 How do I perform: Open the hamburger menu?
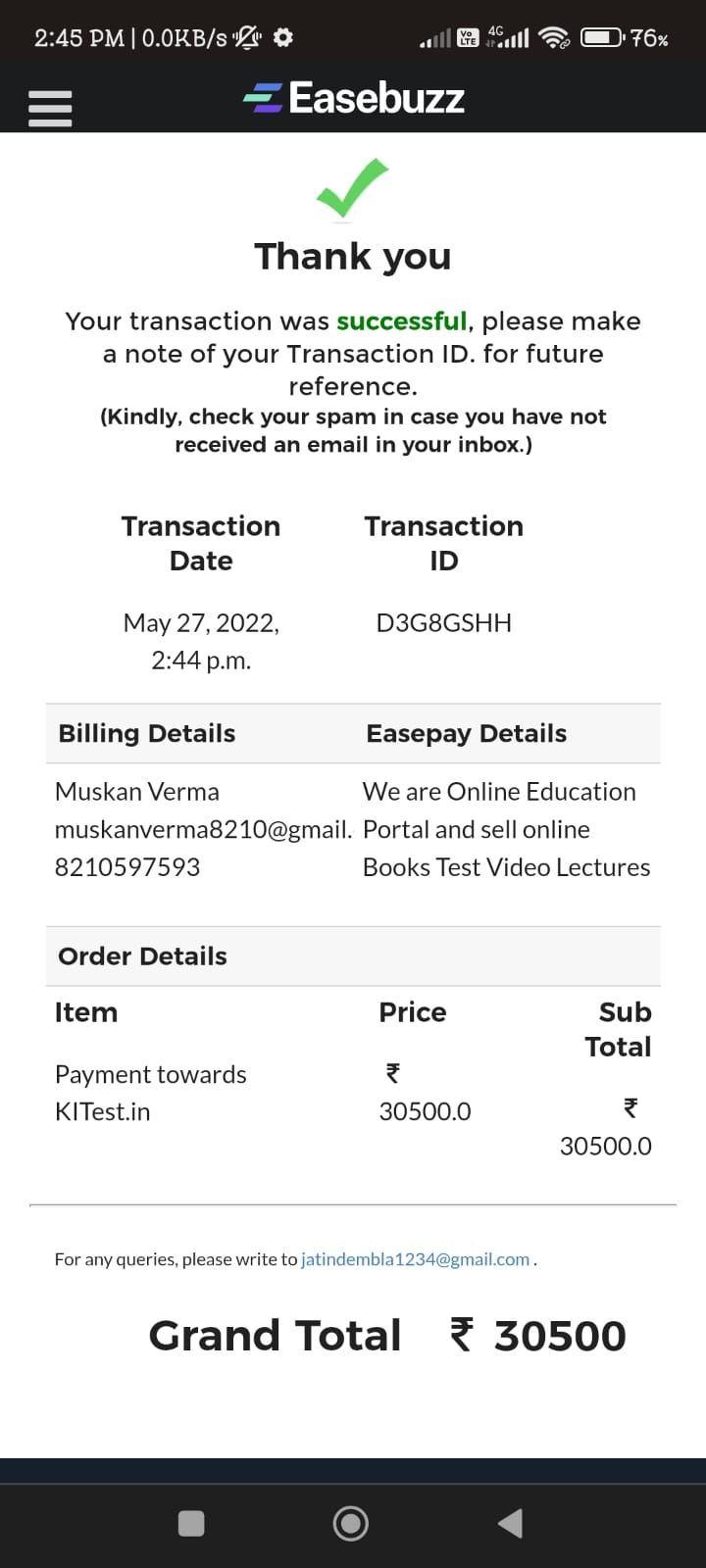pos(50,108)
